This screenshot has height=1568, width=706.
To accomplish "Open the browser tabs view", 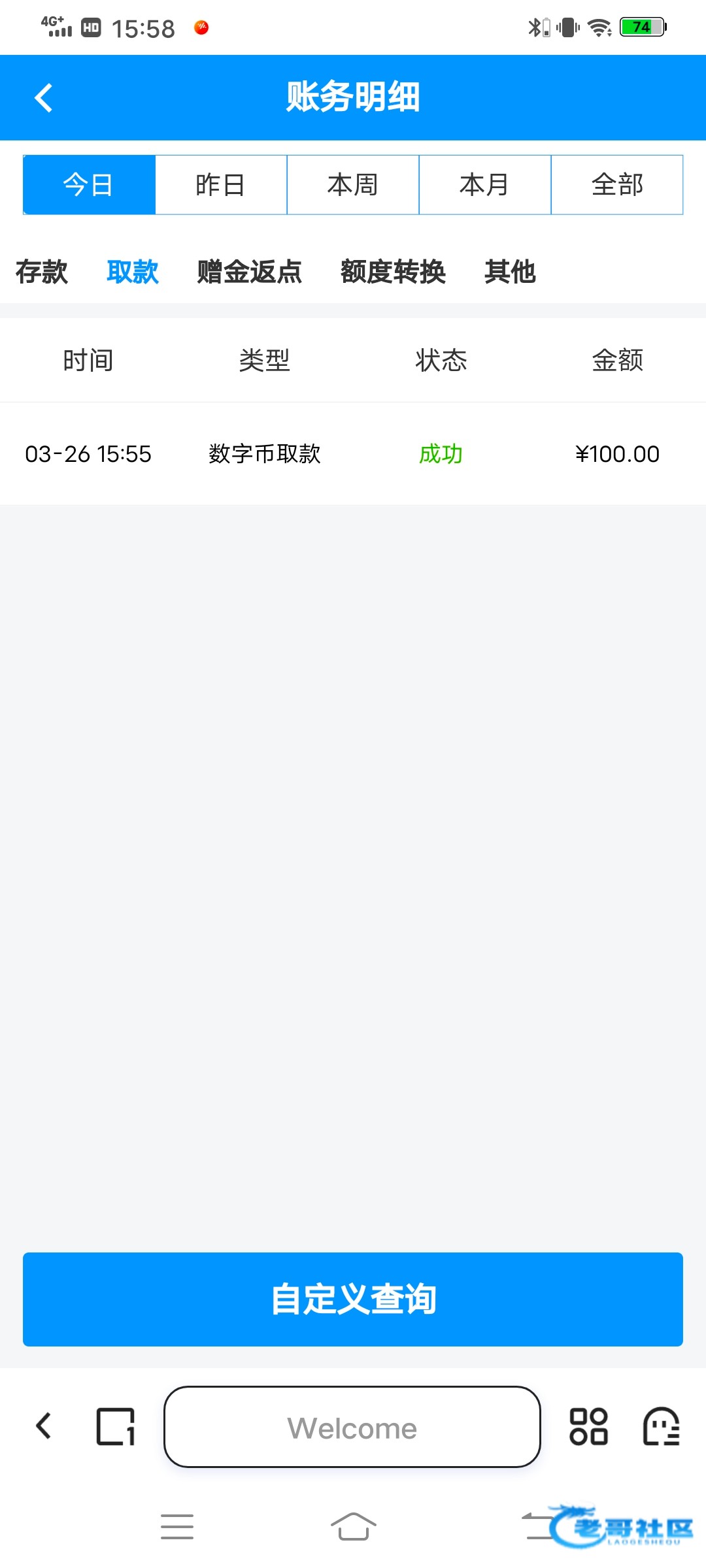I will [x=116, y=1426].
